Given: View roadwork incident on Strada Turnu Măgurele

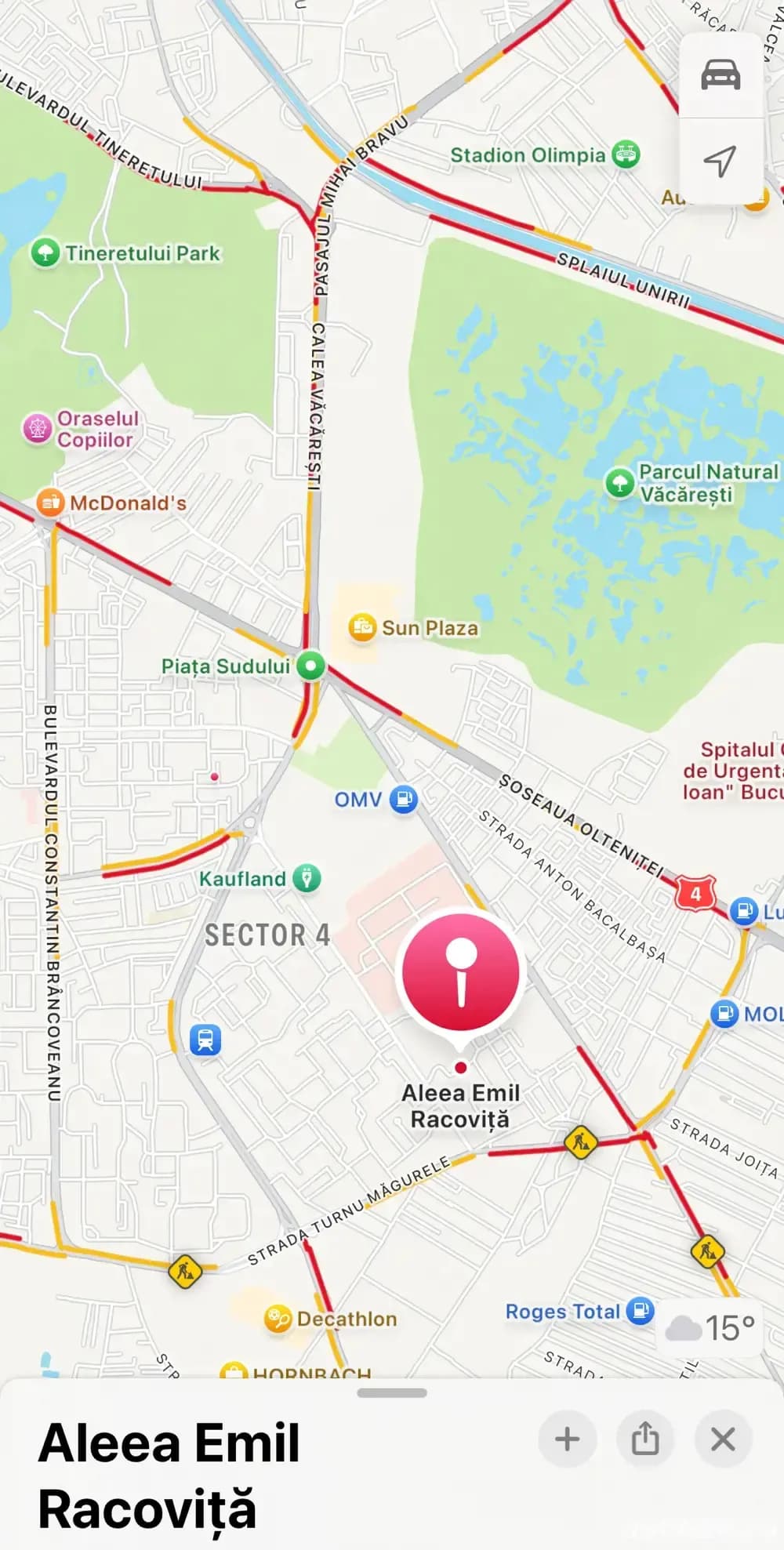Looking at the screenshot, I should [x=580, y=1142].
